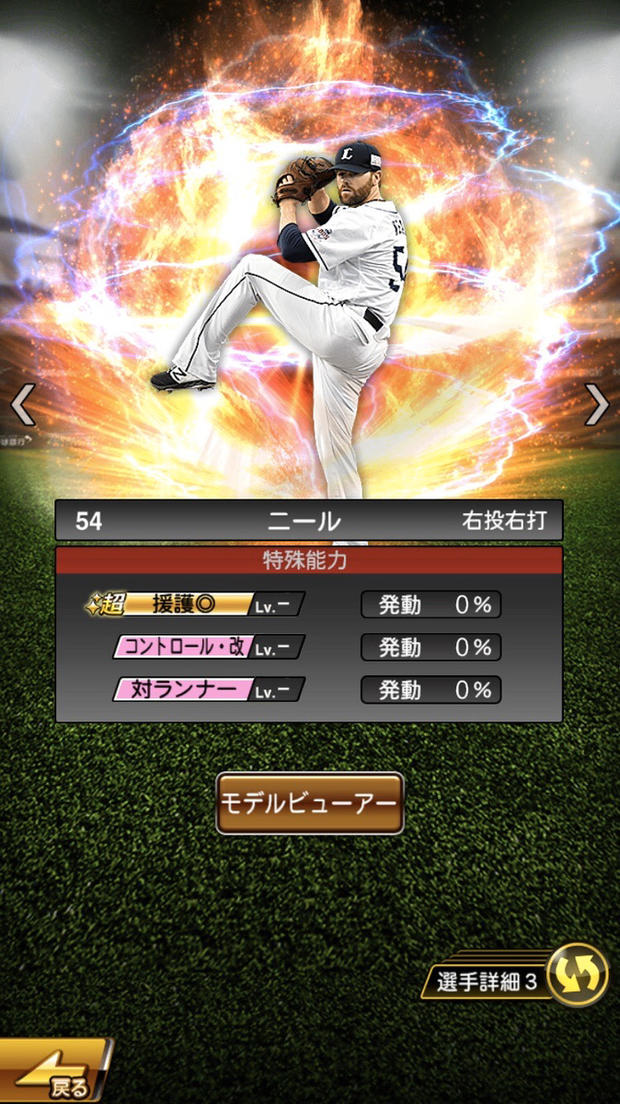Image resolution: width=620 pixels, height=1104 pixels.
Task: Open the モデルビューアー model viewer
Action: (309, 803)
